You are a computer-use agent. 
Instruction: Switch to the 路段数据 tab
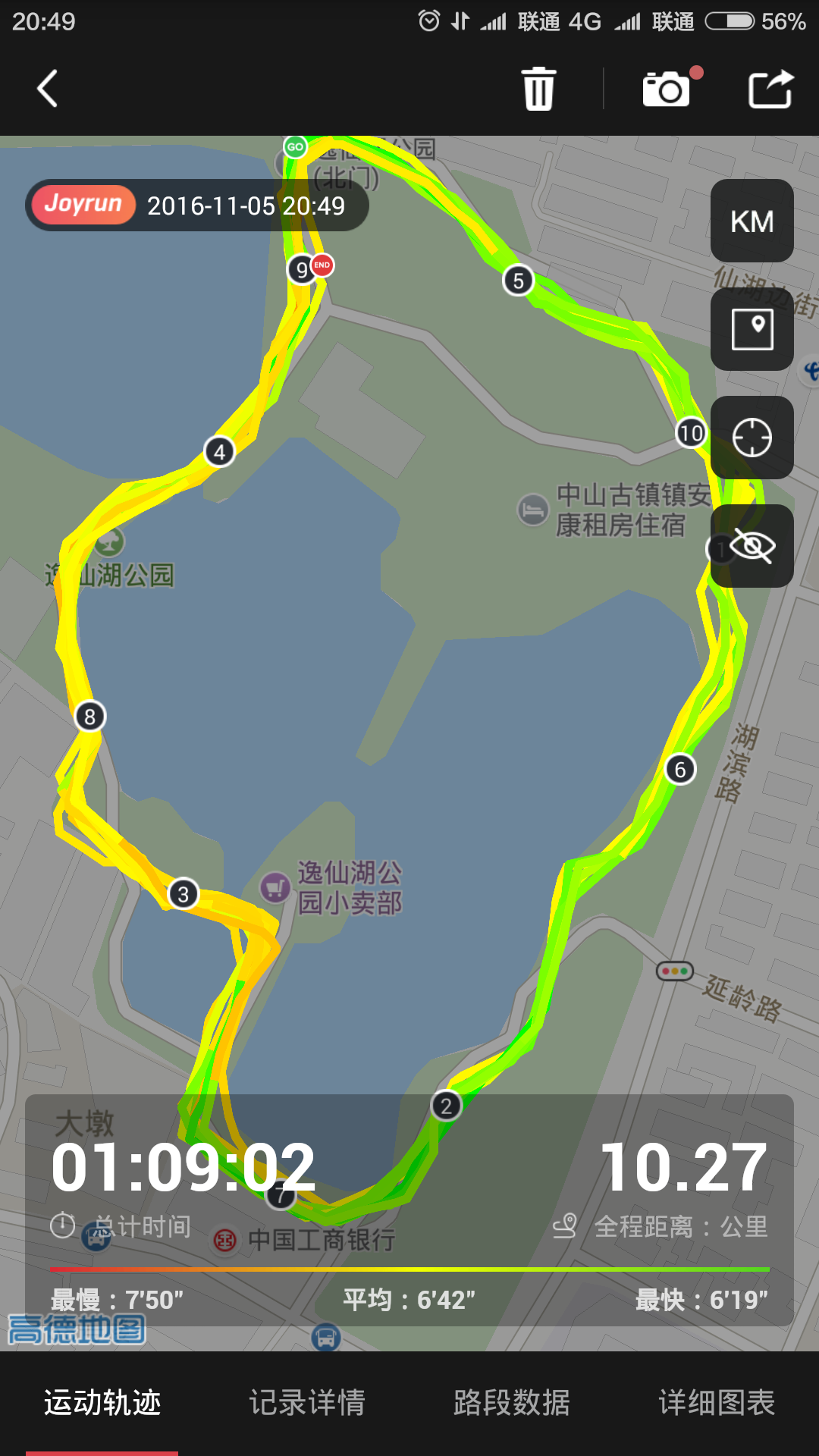(512, 1403)
